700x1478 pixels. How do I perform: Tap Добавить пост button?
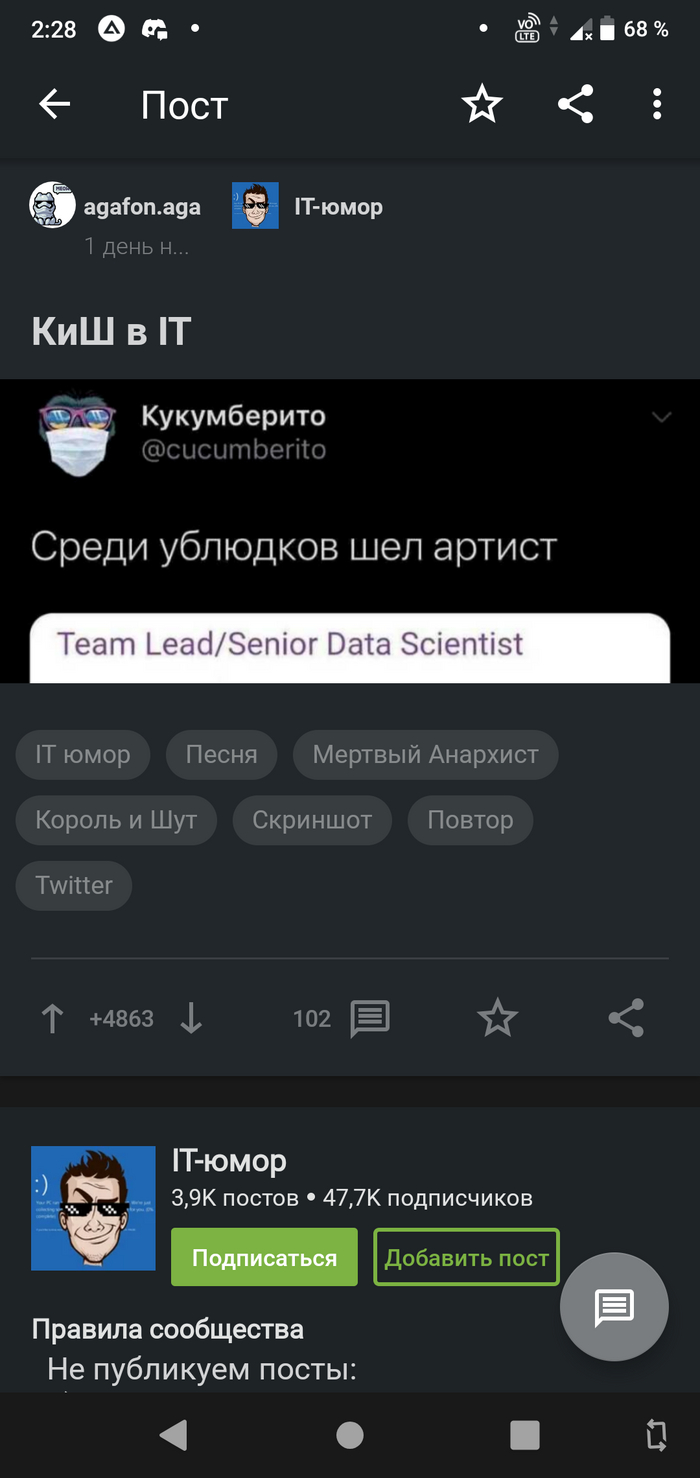(x=467, y=1257)
